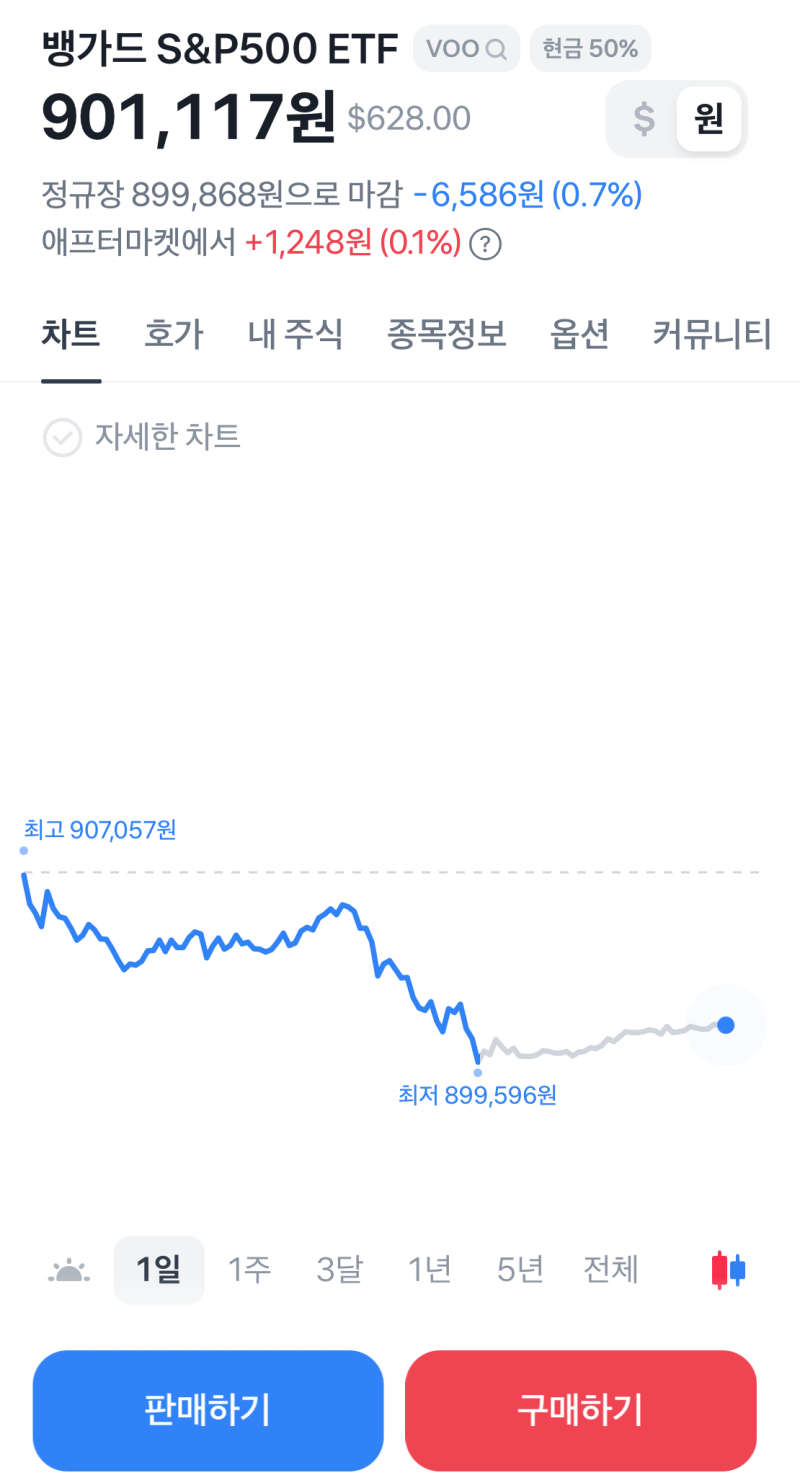Screen dimensions: 800x1483
Task: Click the 최고 907,057원 high point marker
Action: [24, 850]
